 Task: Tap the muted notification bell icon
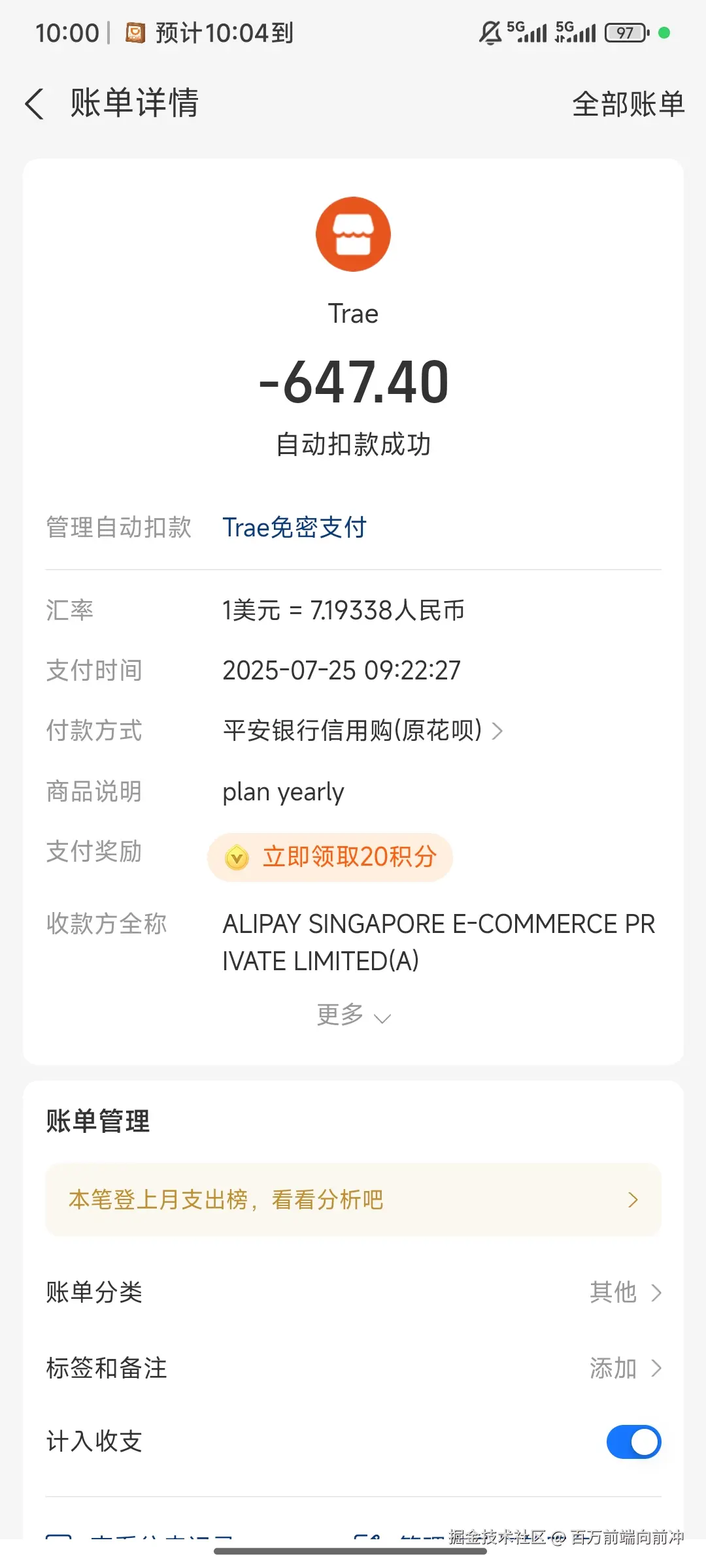click(490, 31)
